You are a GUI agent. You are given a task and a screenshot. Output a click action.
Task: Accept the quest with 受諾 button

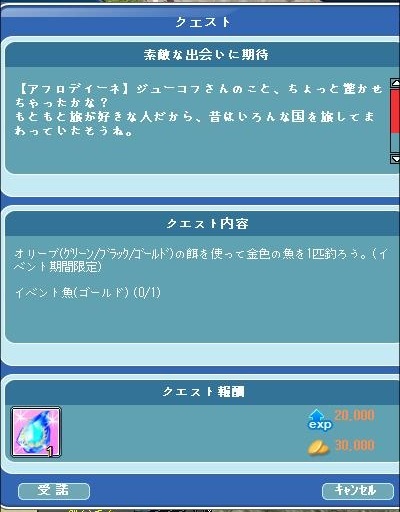54,491
